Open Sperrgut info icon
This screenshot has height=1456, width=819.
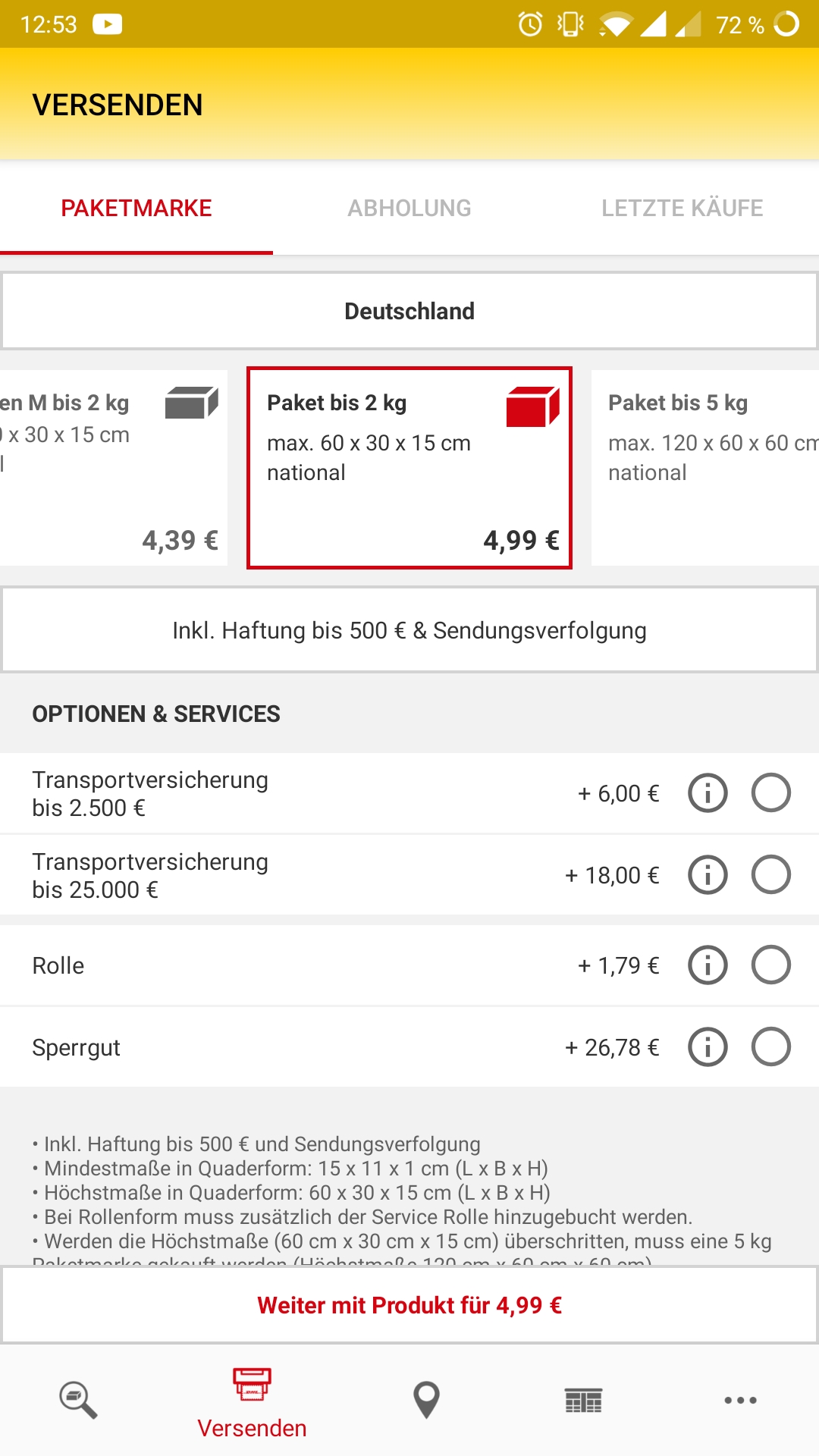tap(708, 1047)
